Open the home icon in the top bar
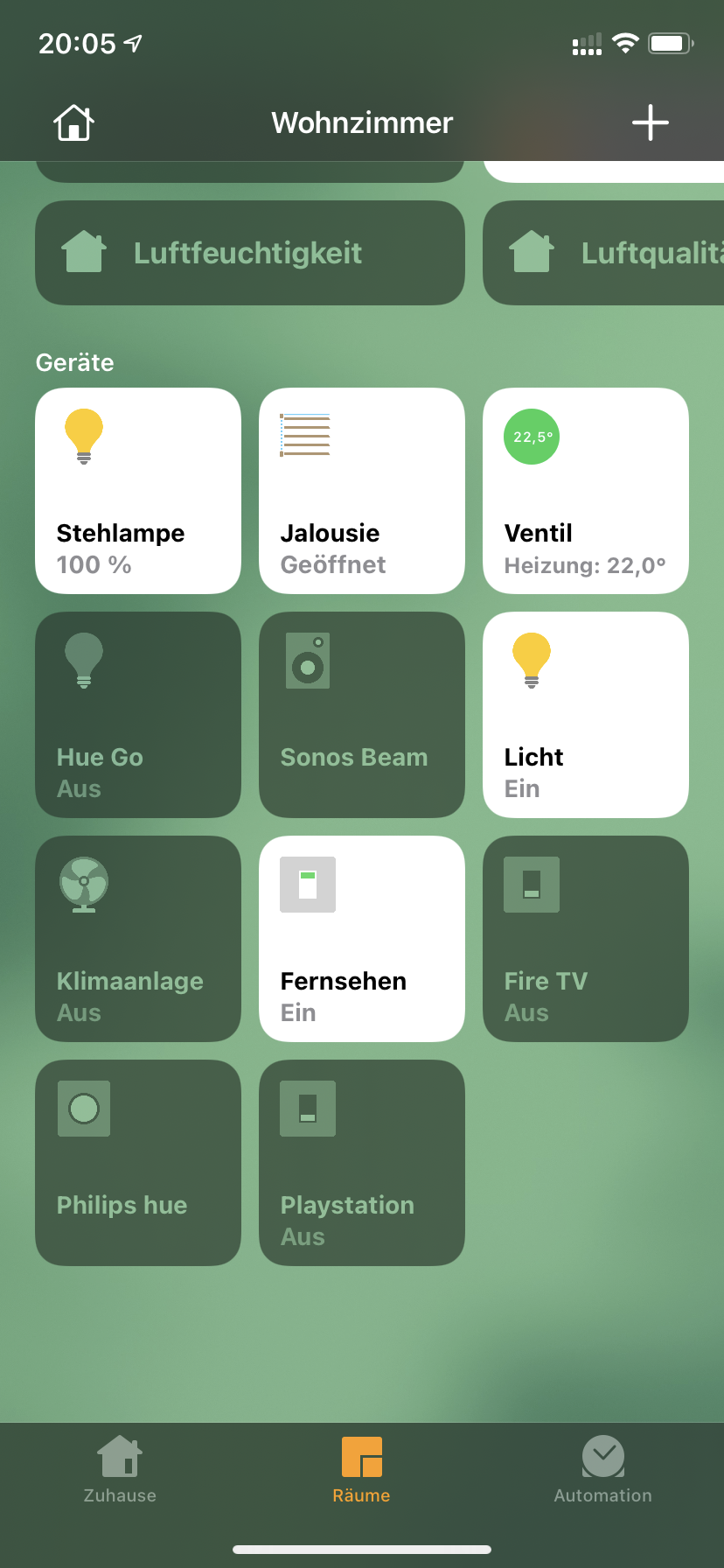The image size is (724, 1568). pyautogui.click(x=73, y=122)
